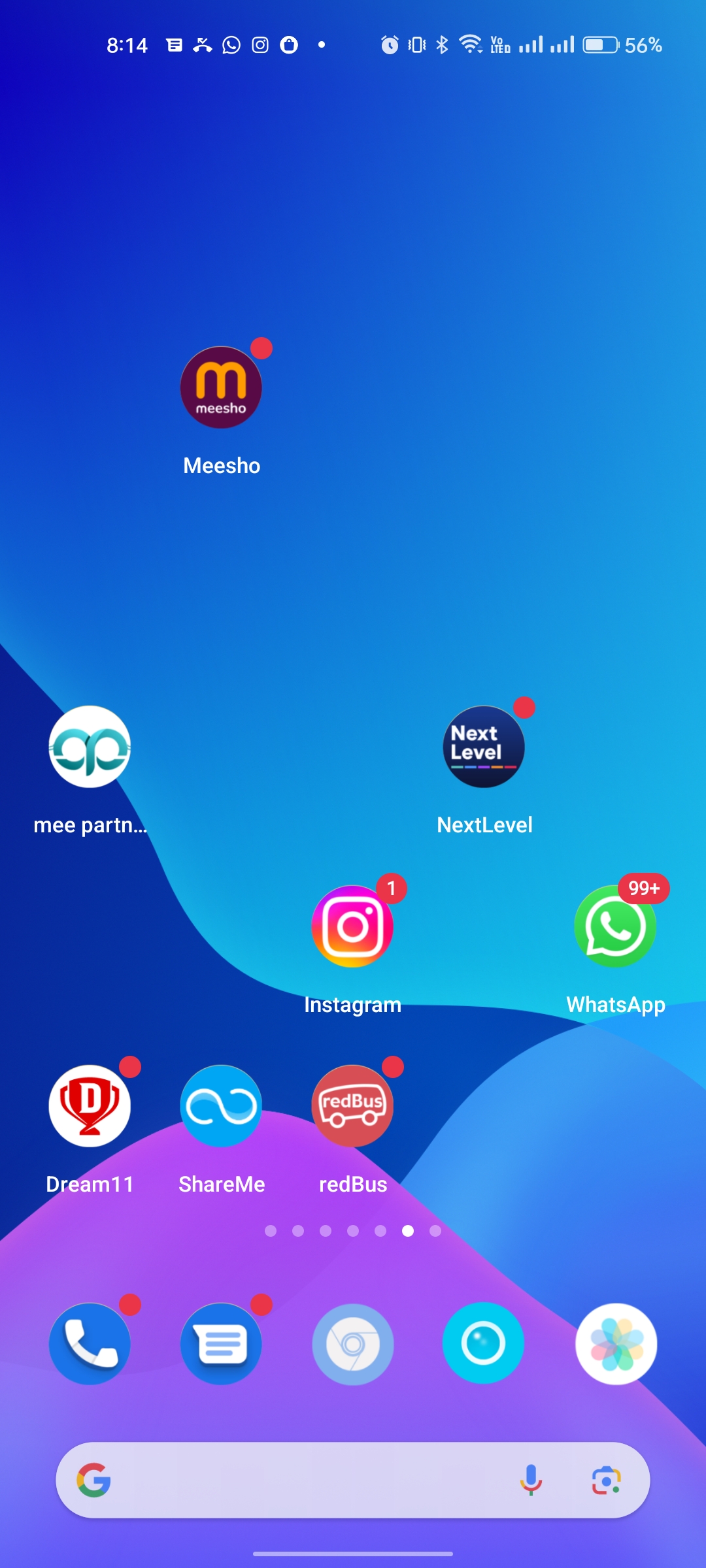The width and height of the screenshot is (706, 1568).
Task: Start Google voice search with the microphone
Action: [531, 1480]
